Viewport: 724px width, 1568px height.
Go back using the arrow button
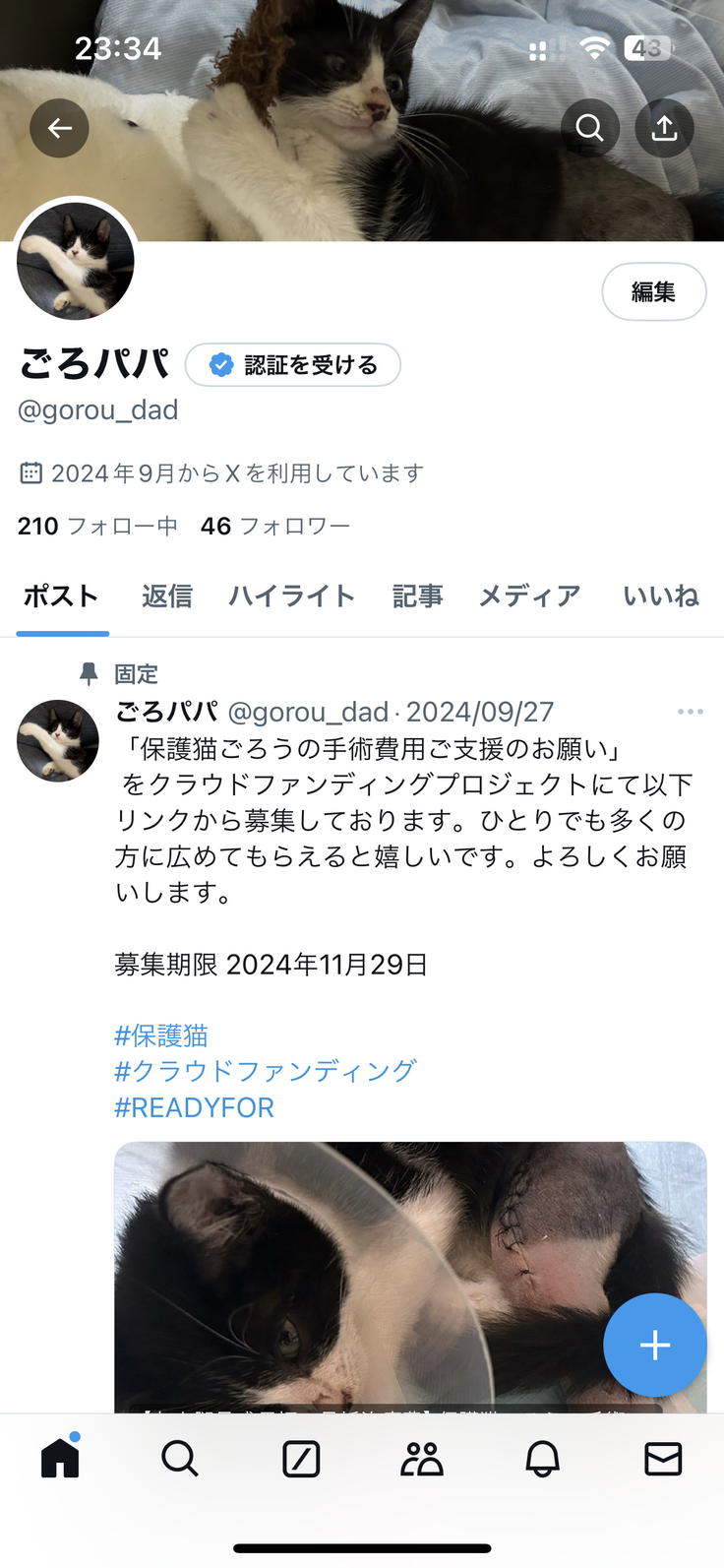[x=60, y=129]
